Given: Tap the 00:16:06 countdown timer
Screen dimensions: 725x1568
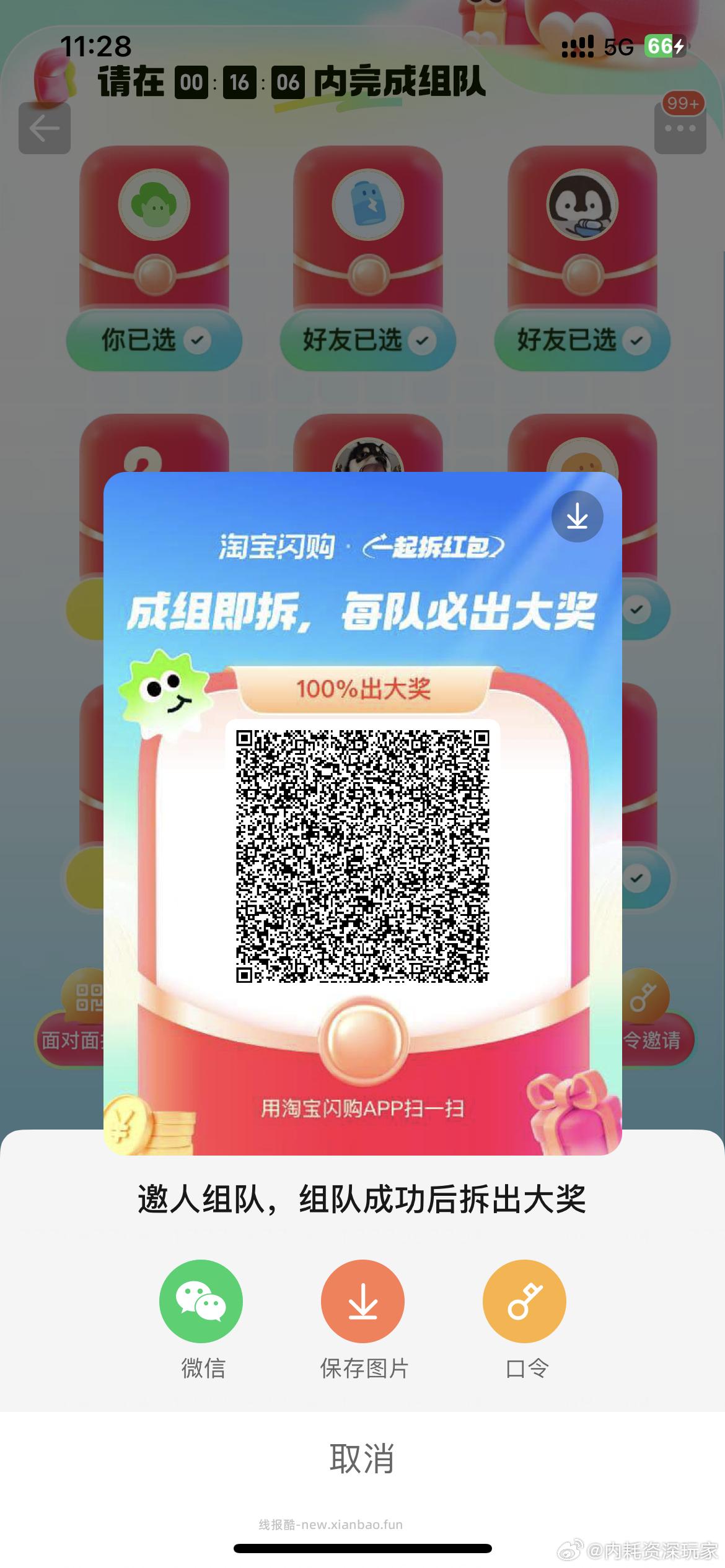Looking at the screenshot, I should click(x=239, y=82).
